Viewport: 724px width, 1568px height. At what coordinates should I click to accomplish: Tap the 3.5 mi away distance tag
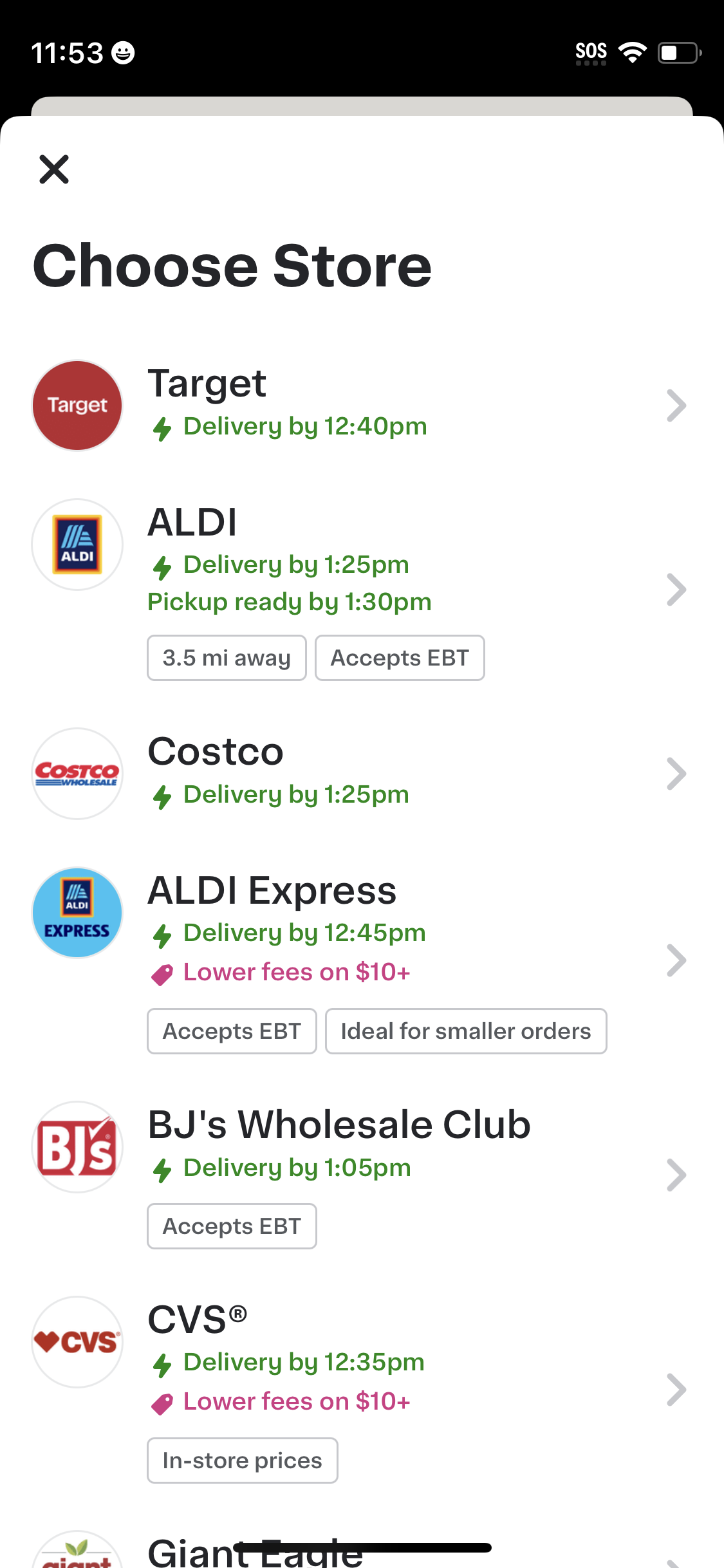227,657
